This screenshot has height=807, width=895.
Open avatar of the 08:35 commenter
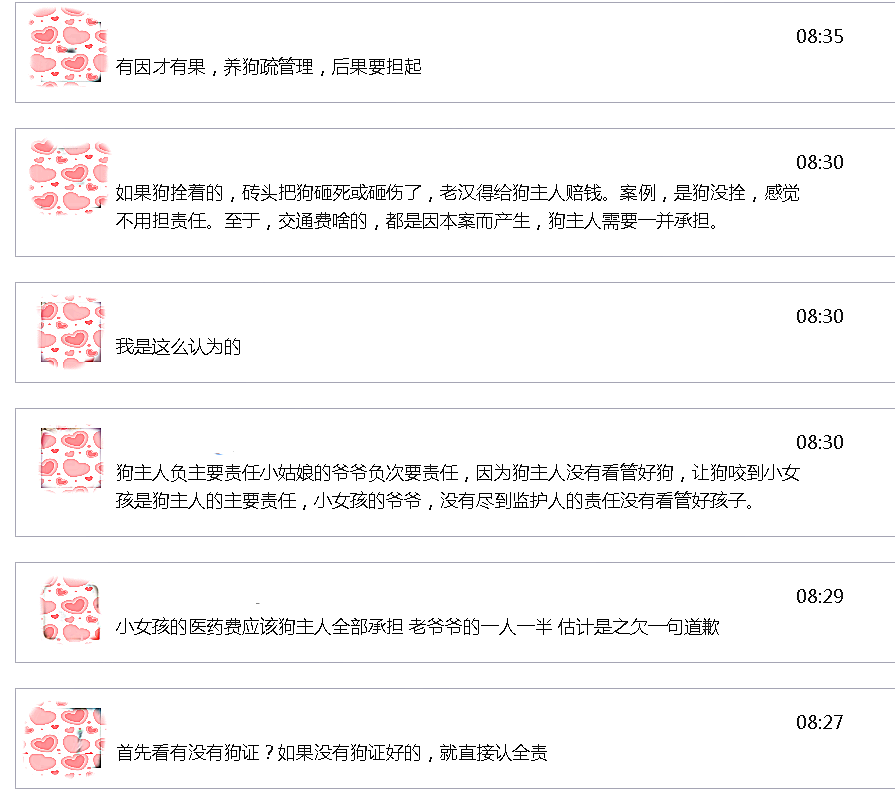[68, 47]
